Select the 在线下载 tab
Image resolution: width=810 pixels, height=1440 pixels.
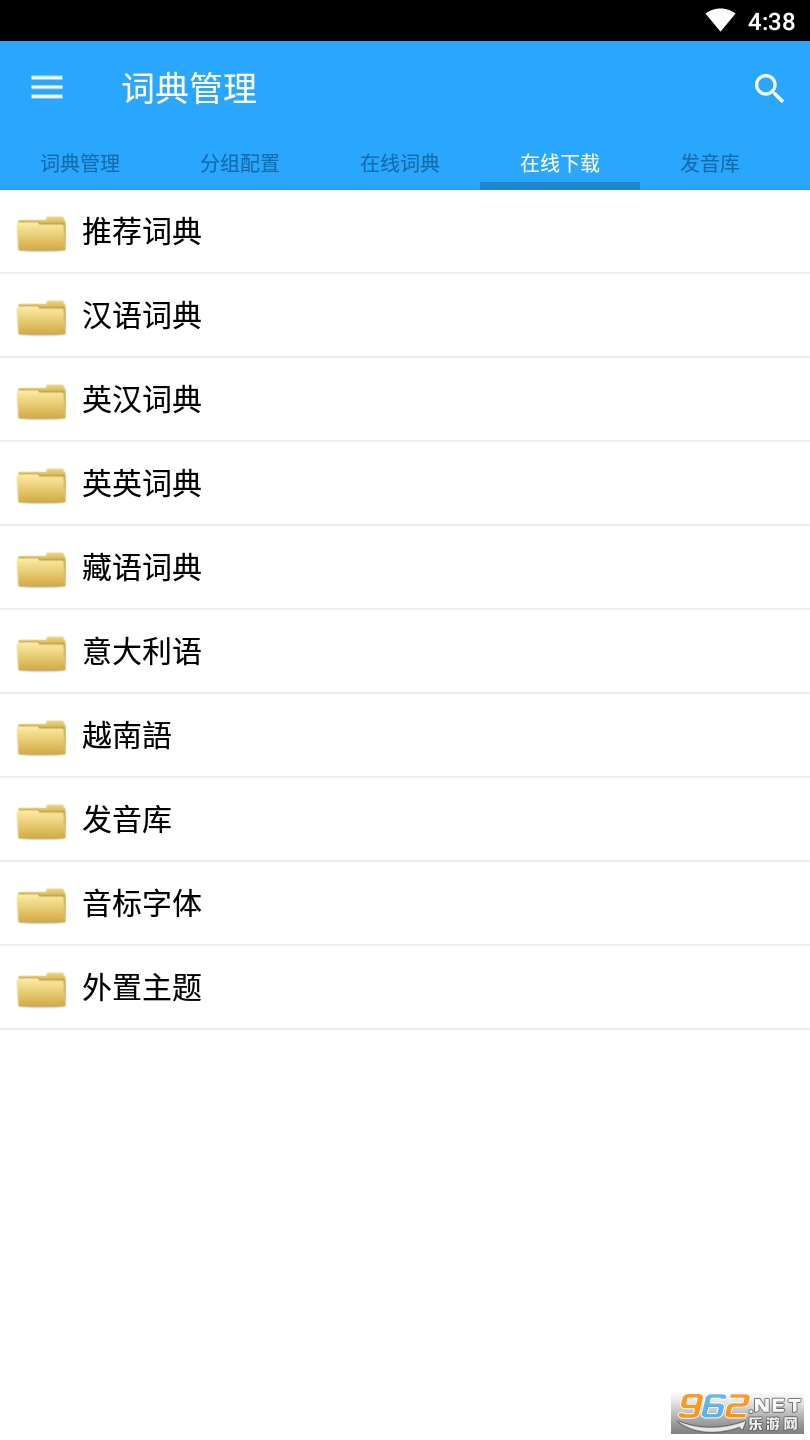coord(560,163)
